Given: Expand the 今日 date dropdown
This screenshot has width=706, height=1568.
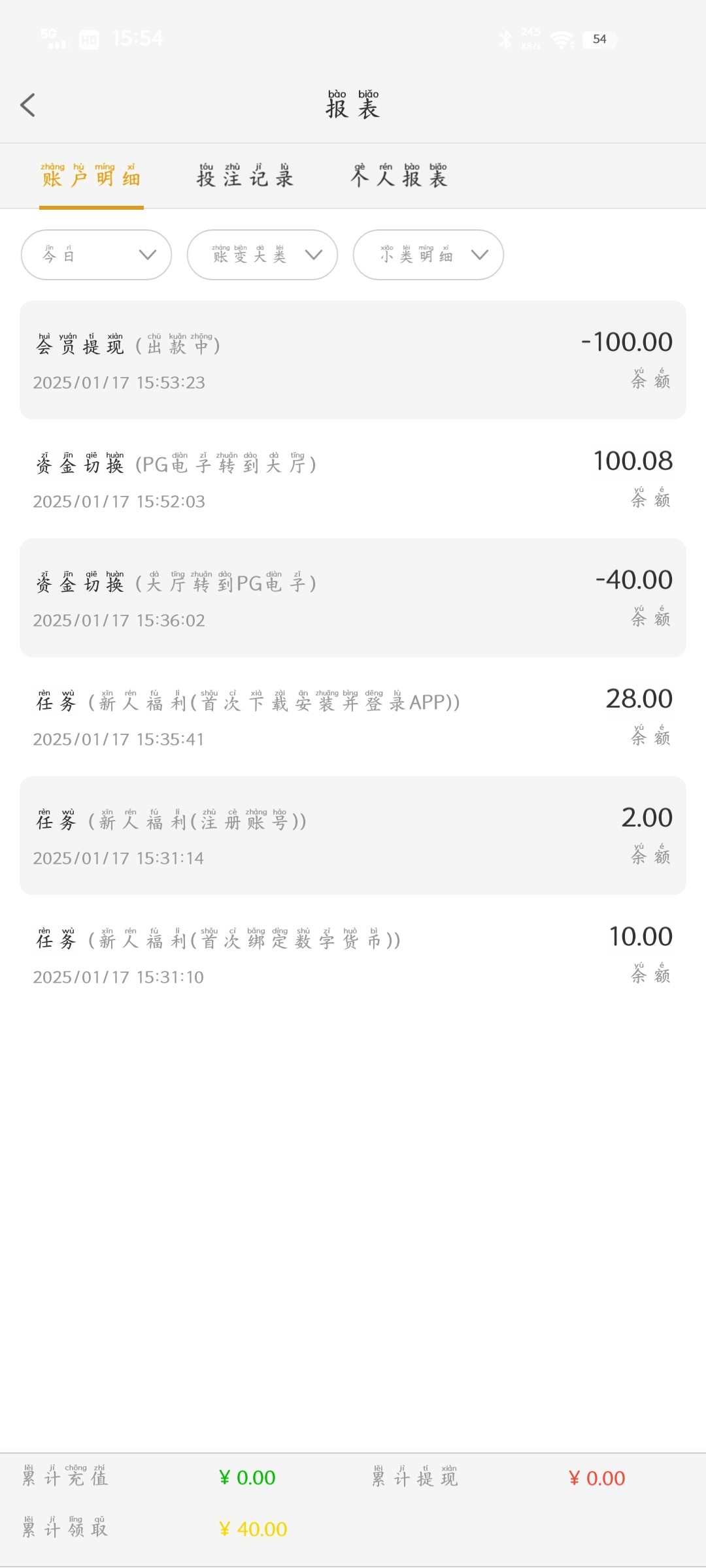Looking at the screenshot, I should pyautogui.click(x=96, y=255).
